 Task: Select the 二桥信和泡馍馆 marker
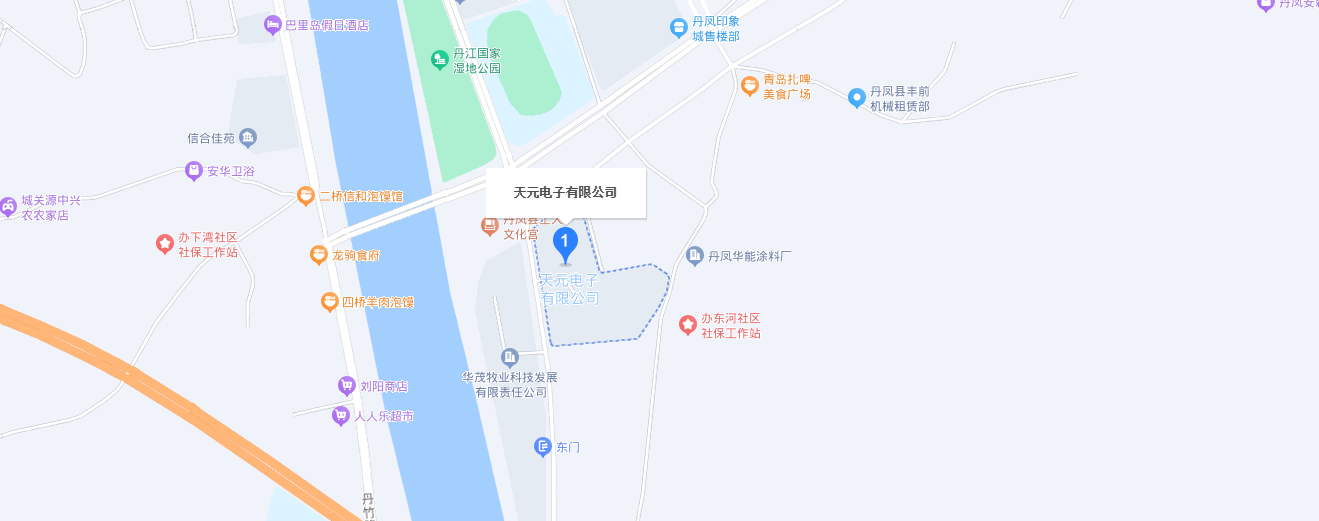click(x=306, y=196)
